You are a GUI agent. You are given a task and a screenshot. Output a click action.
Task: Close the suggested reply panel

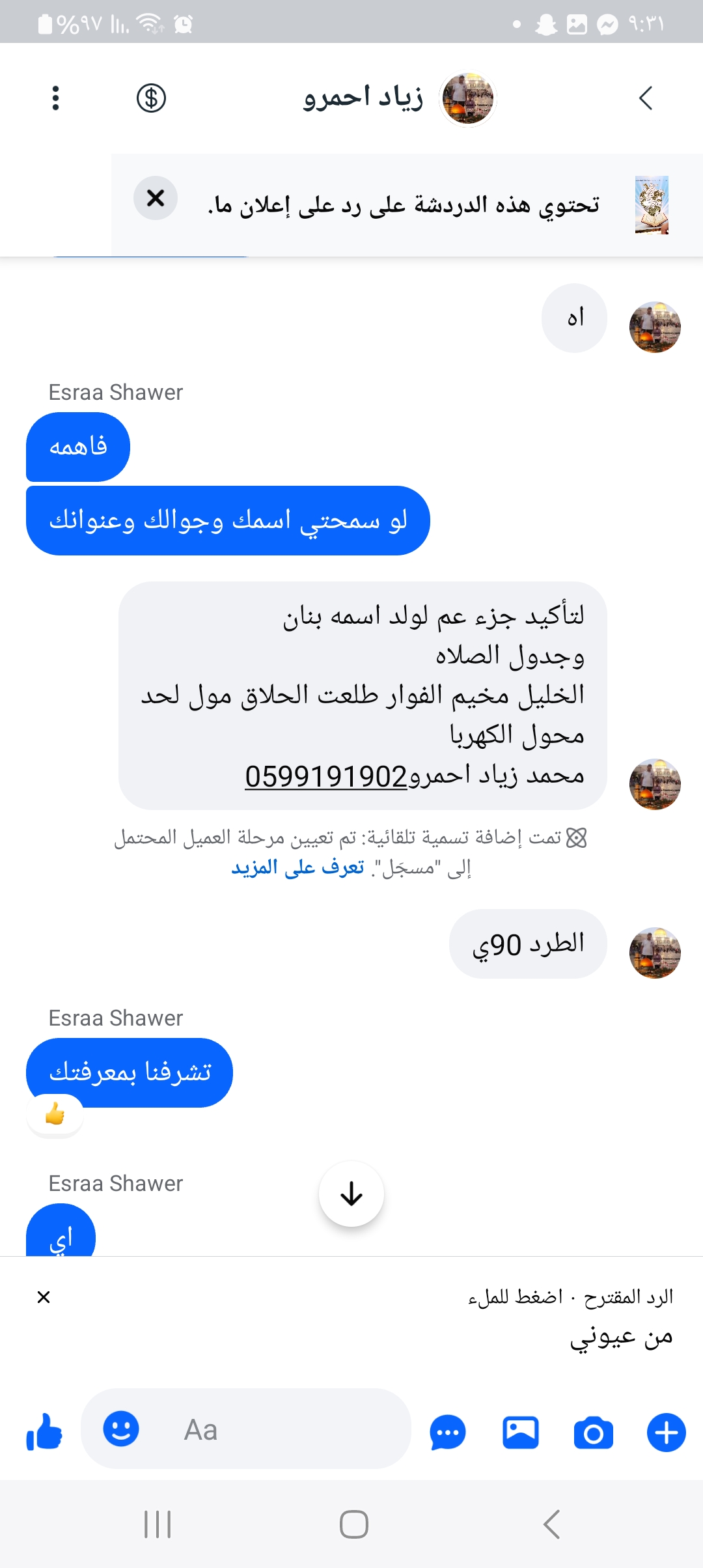point(44,1297)
